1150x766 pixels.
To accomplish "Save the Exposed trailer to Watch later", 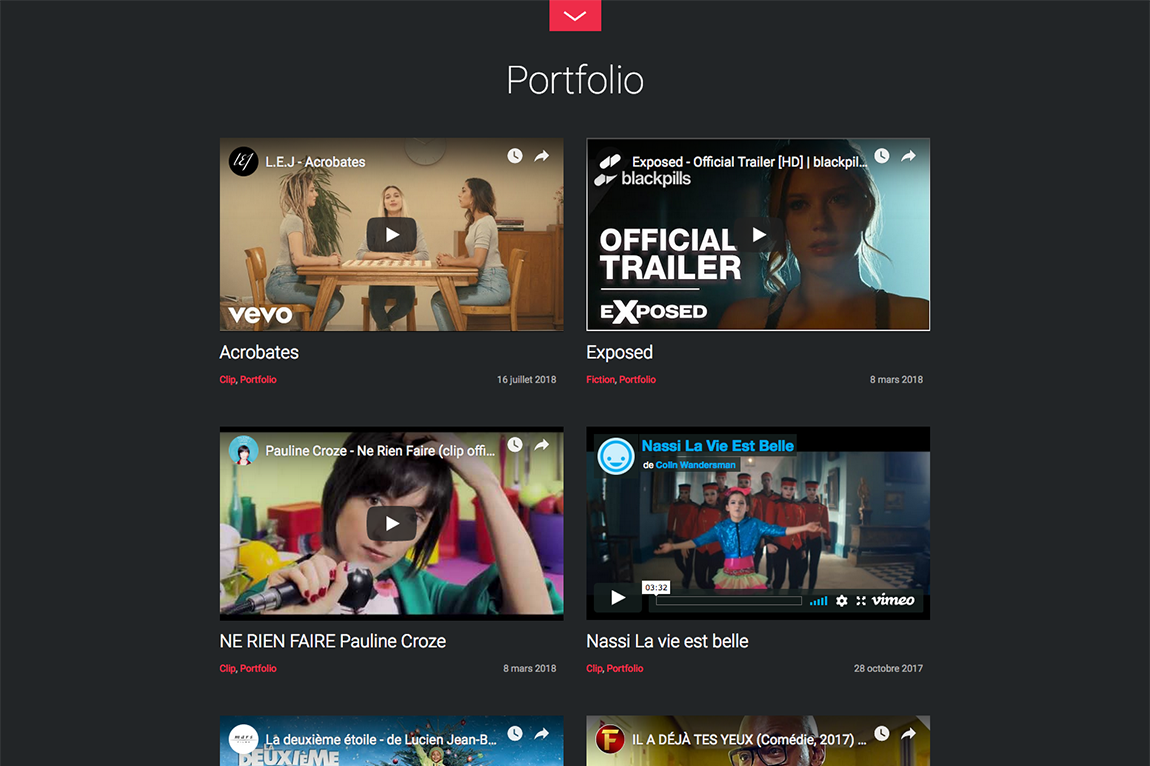I will click(881, 156).
